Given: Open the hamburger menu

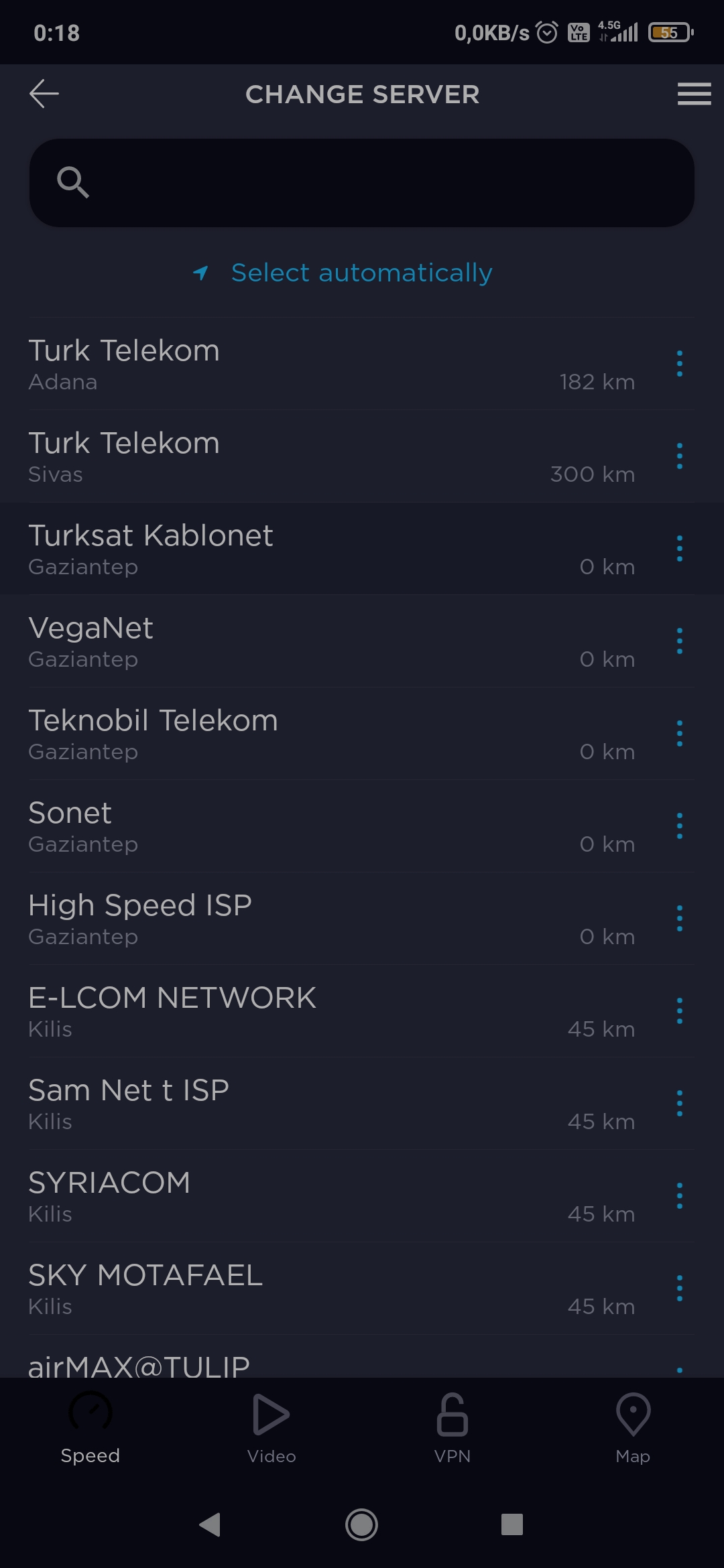Looking at the screenshot, I should click(x=694, y=94).
